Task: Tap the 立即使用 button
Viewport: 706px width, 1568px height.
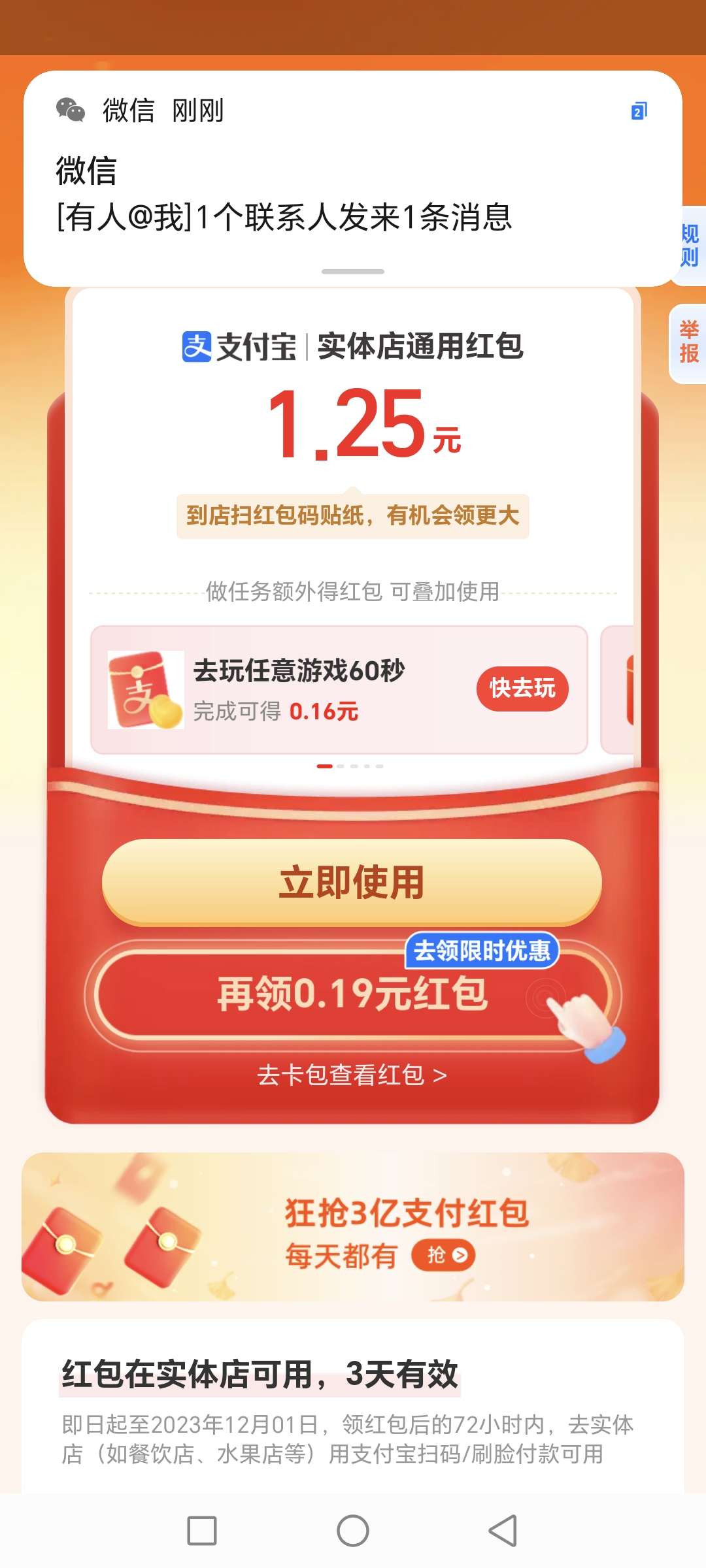Action: (x=352, y=882)
